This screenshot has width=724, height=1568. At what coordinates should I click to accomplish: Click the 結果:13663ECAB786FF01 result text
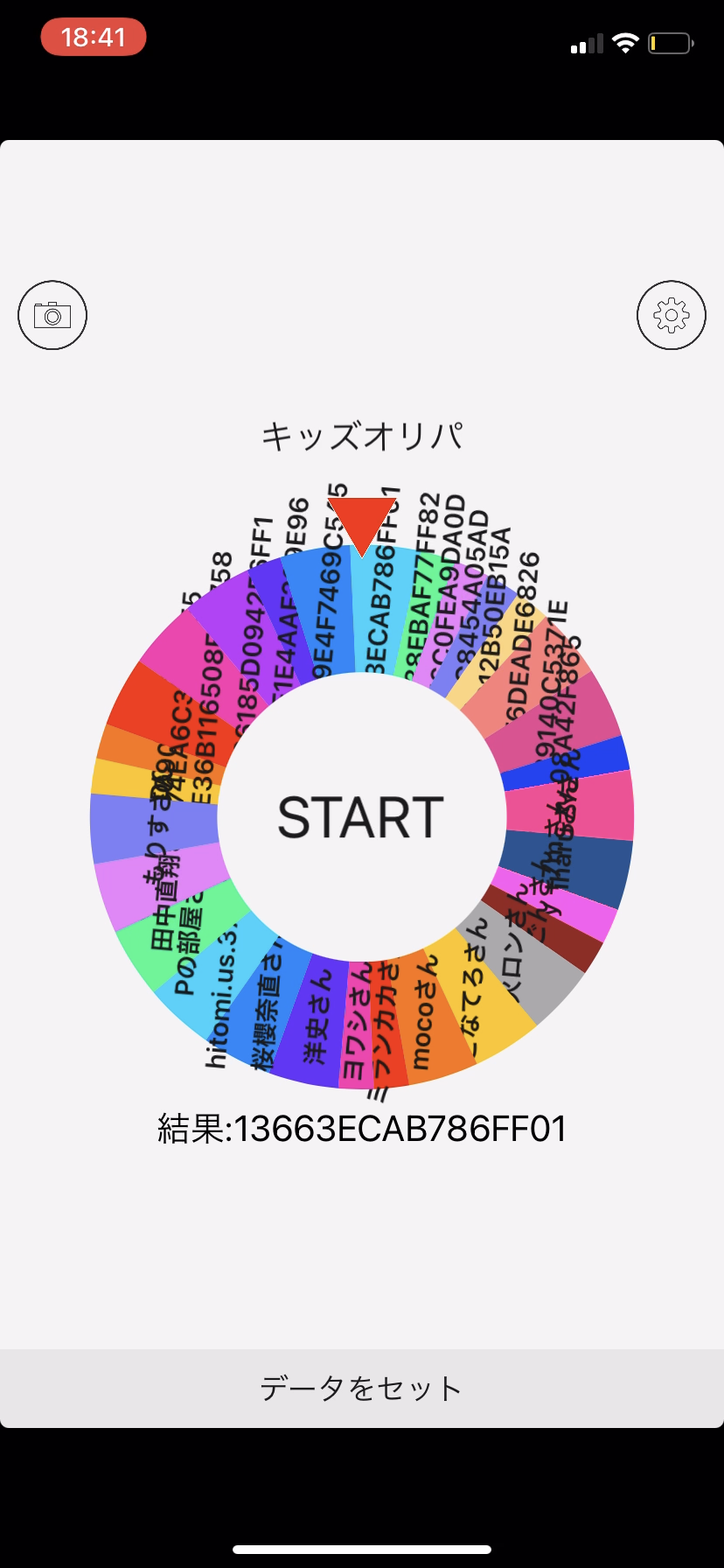click(x=361, y=1129)
